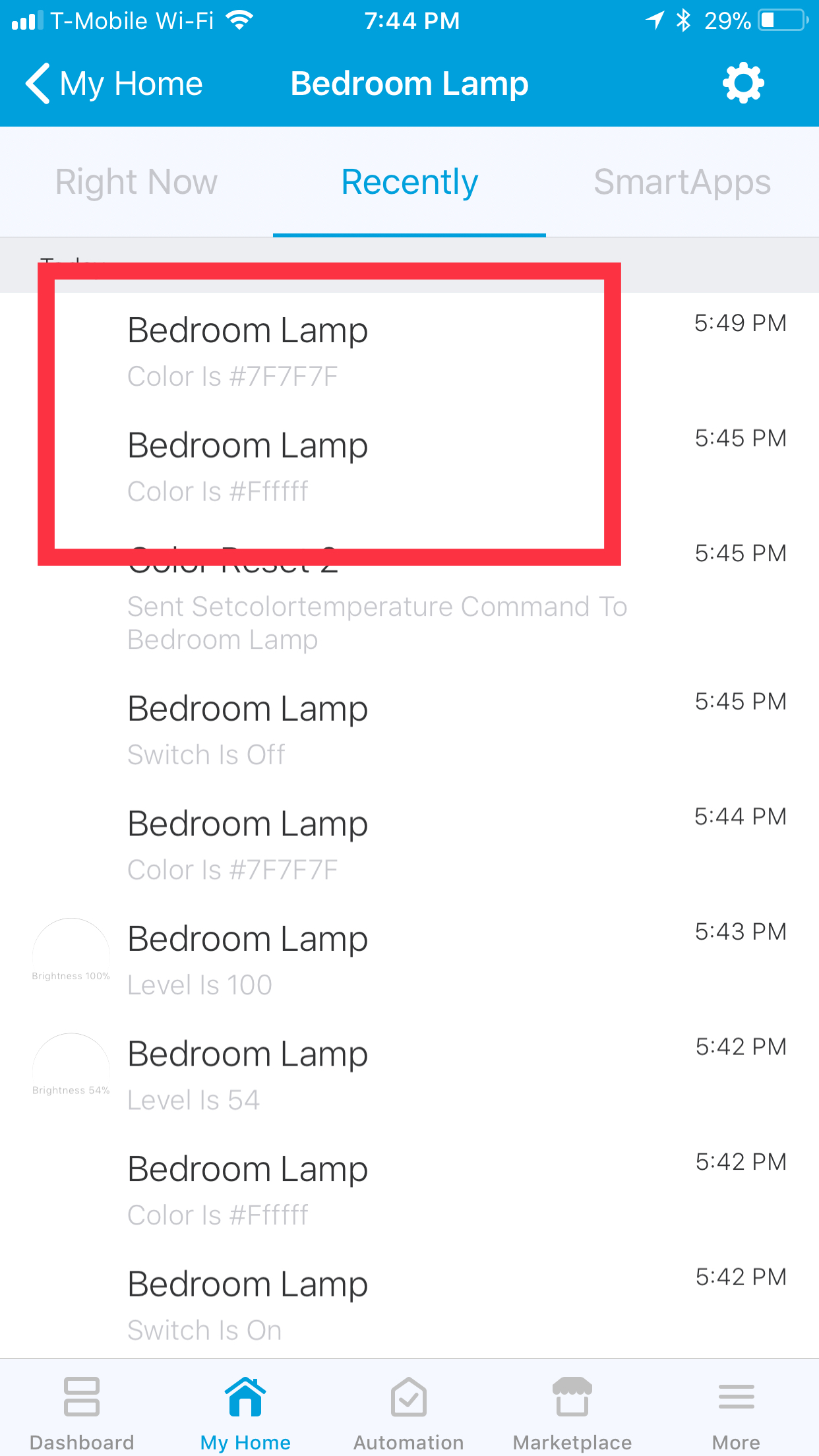Go back to My Home
The image size is (819, 1456).
coord(113,84)
